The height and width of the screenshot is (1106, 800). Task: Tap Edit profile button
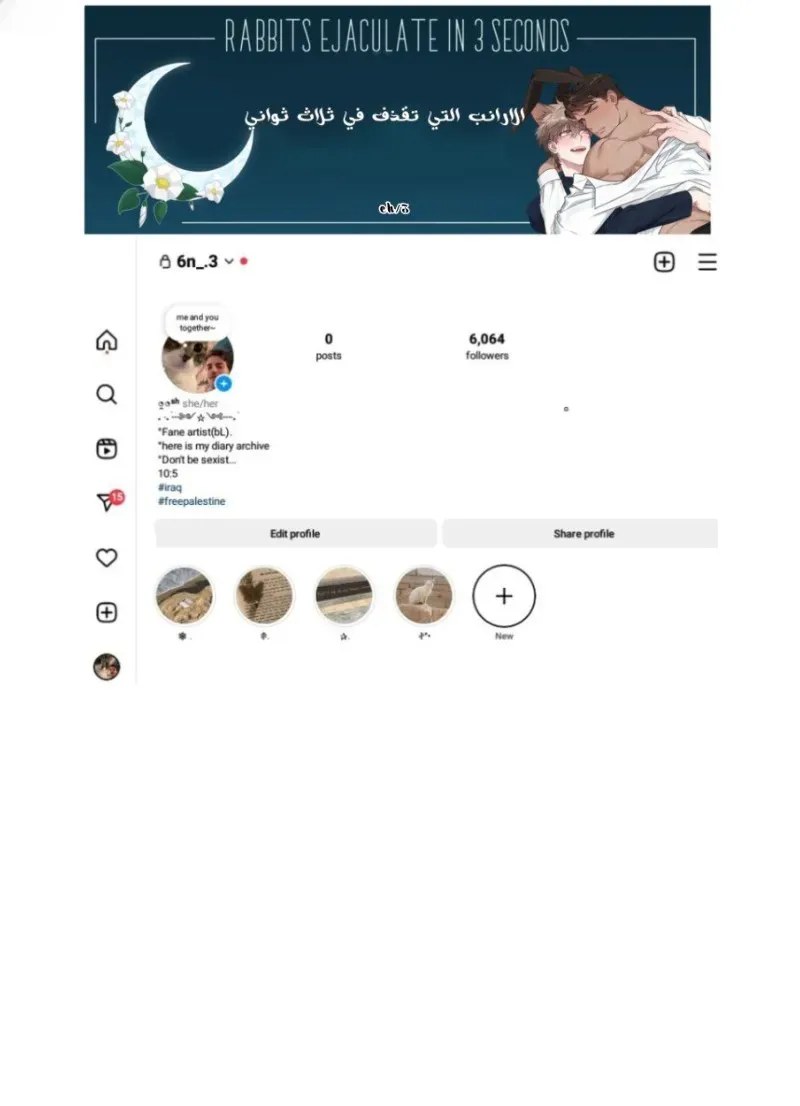(295, 534)
